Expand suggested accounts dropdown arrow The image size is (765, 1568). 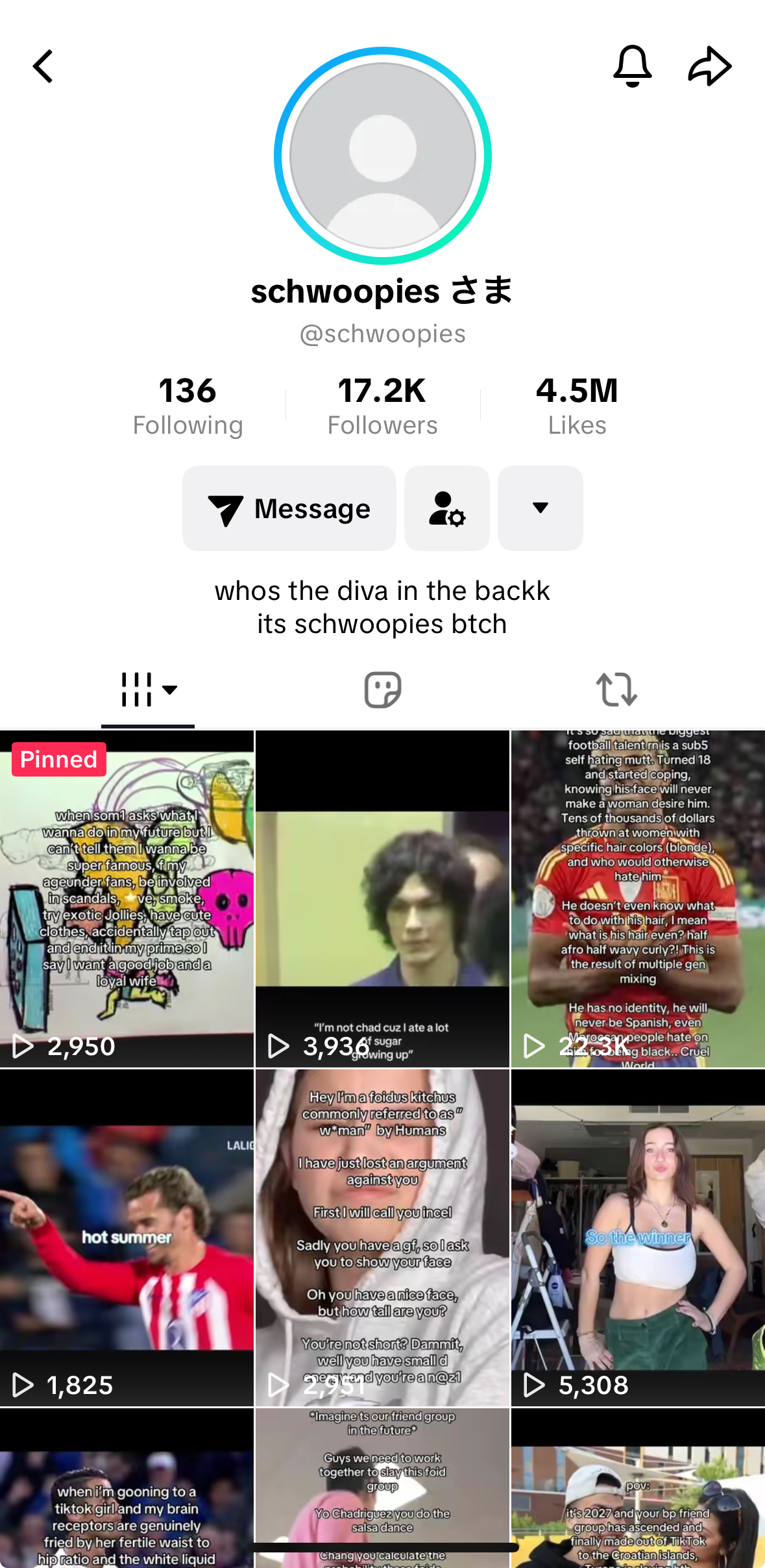(x=540, y=508)
